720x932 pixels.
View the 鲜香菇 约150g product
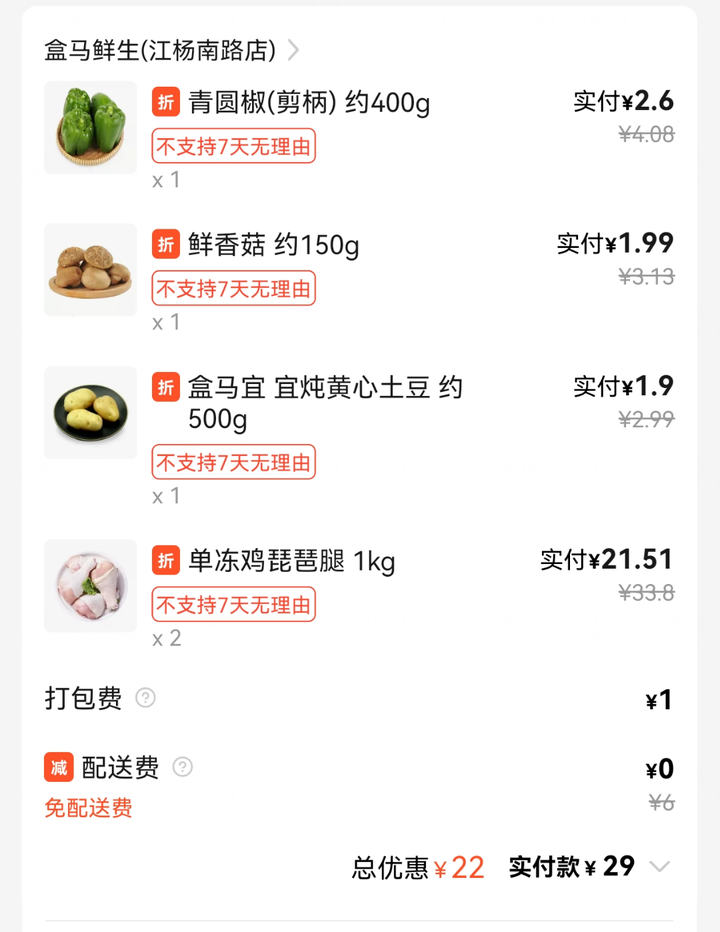click(273, 245)
